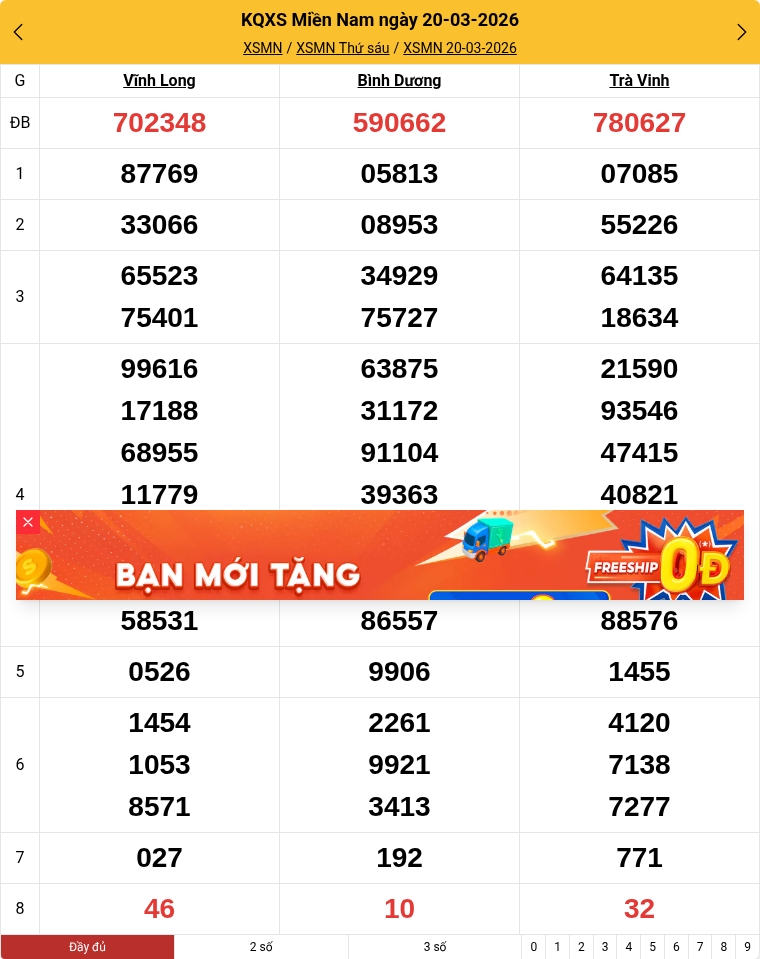Enable the digit 3 filter button
The width and height of the screenshot is (760, 959).
[x=605, y=947]
